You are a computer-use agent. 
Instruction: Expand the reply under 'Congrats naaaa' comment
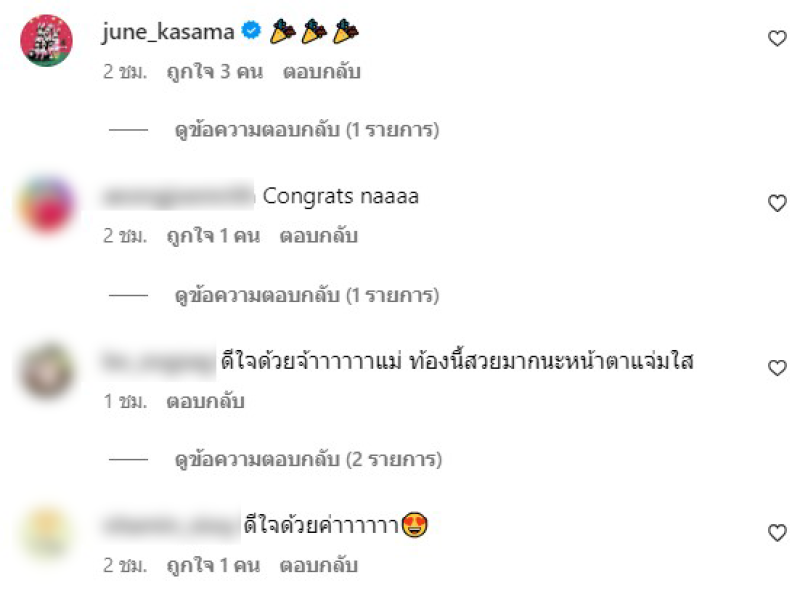click(x=307, y=296)
